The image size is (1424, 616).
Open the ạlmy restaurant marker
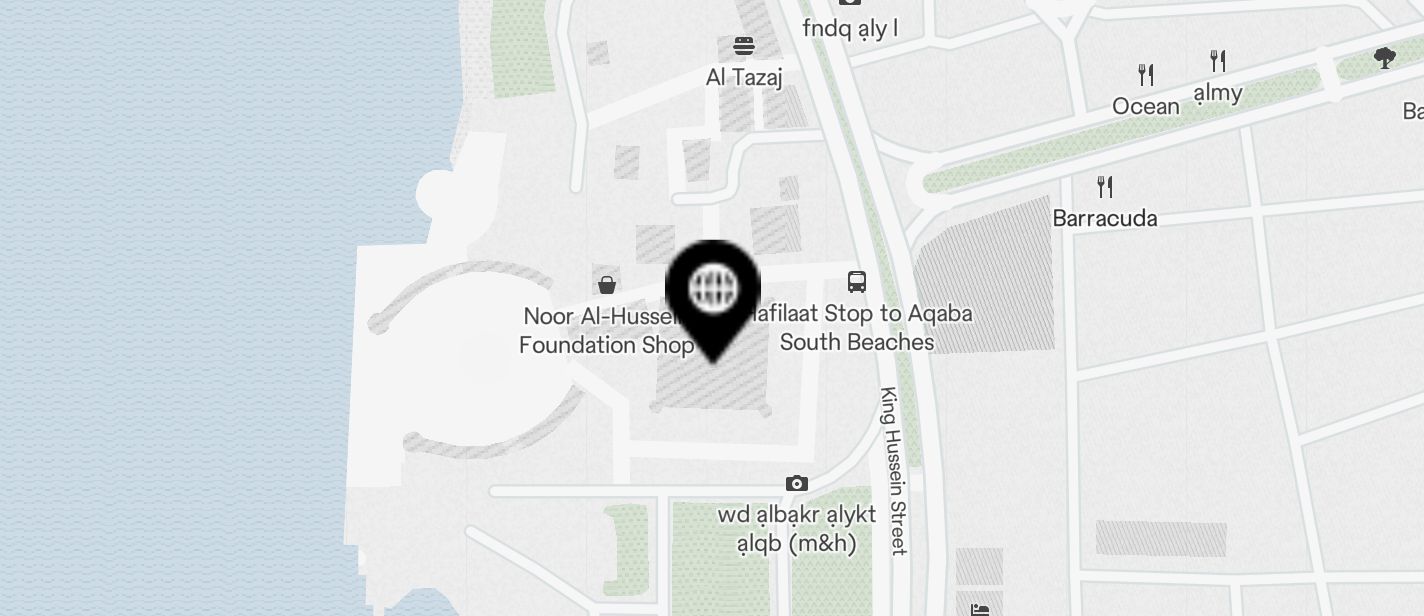[1217, 61]
